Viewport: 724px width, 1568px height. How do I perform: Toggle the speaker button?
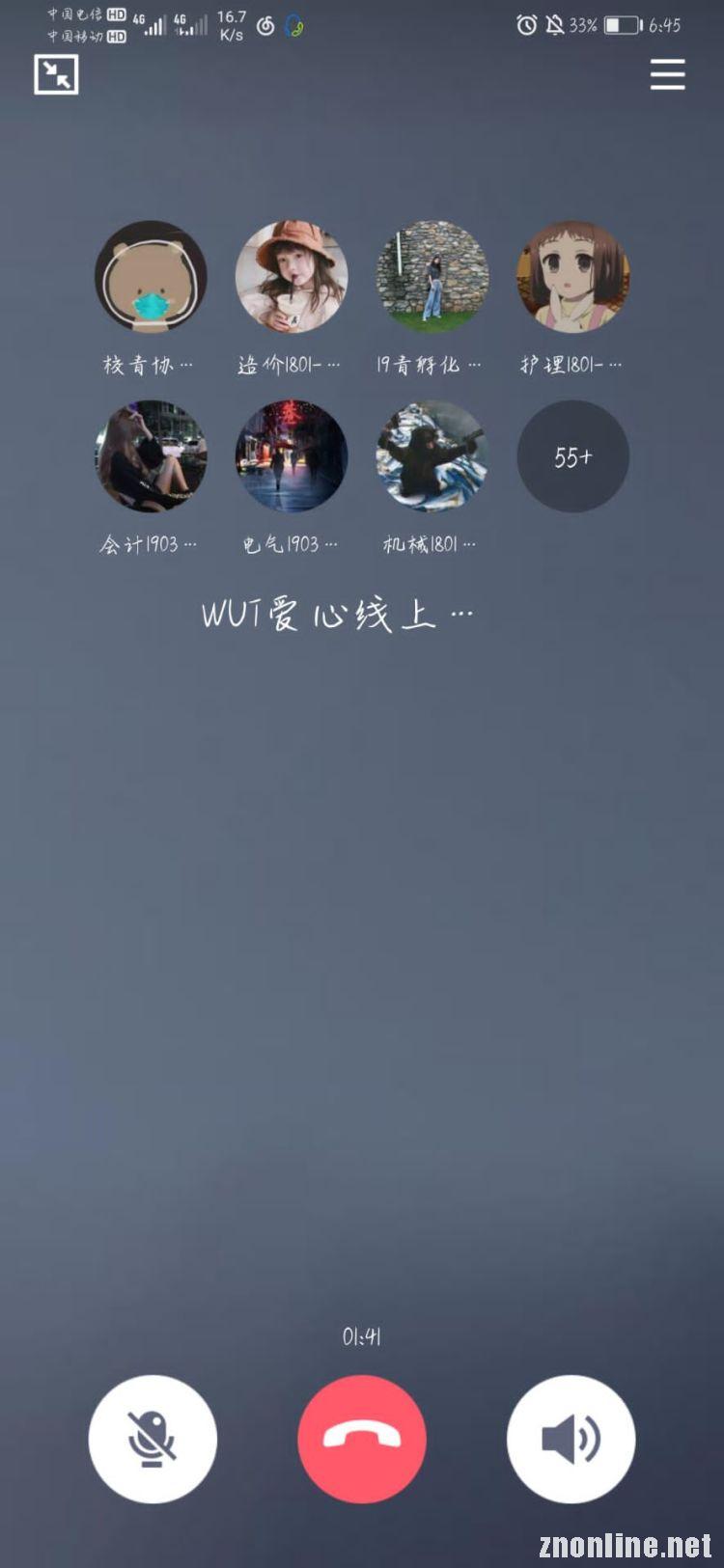(571, 1439)
